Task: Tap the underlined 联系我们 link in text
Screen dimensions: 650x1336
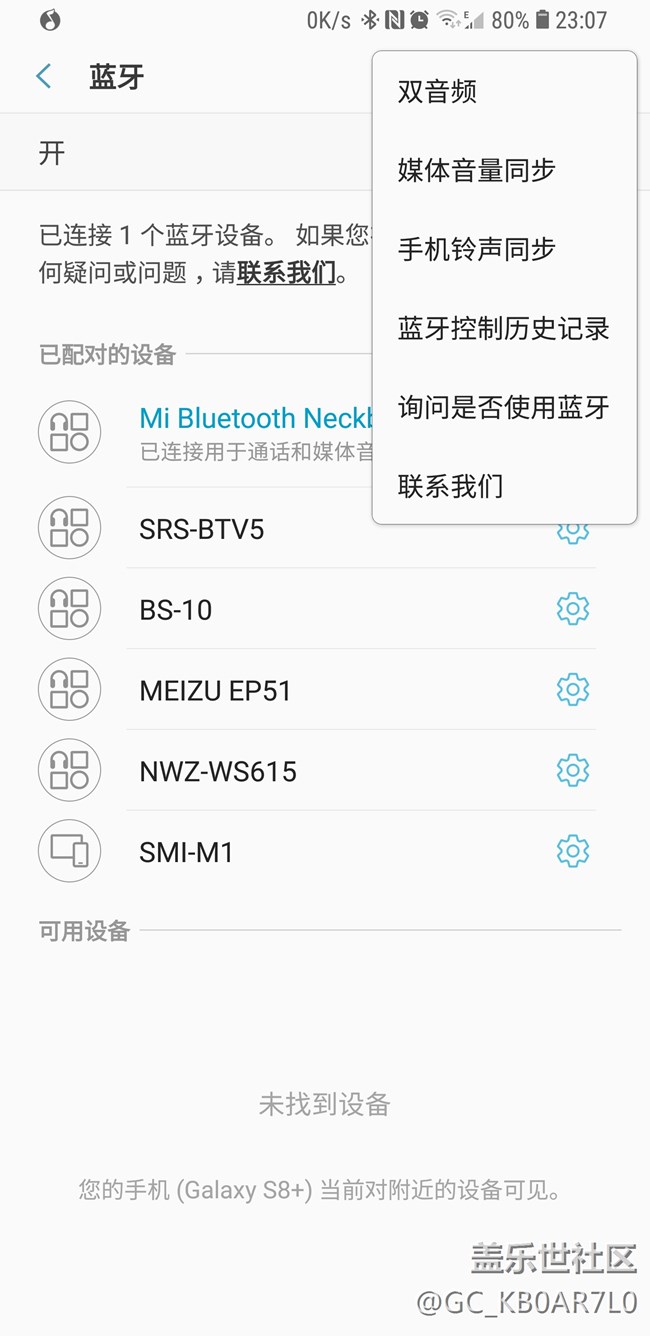Action: click(x=286, y=273)
